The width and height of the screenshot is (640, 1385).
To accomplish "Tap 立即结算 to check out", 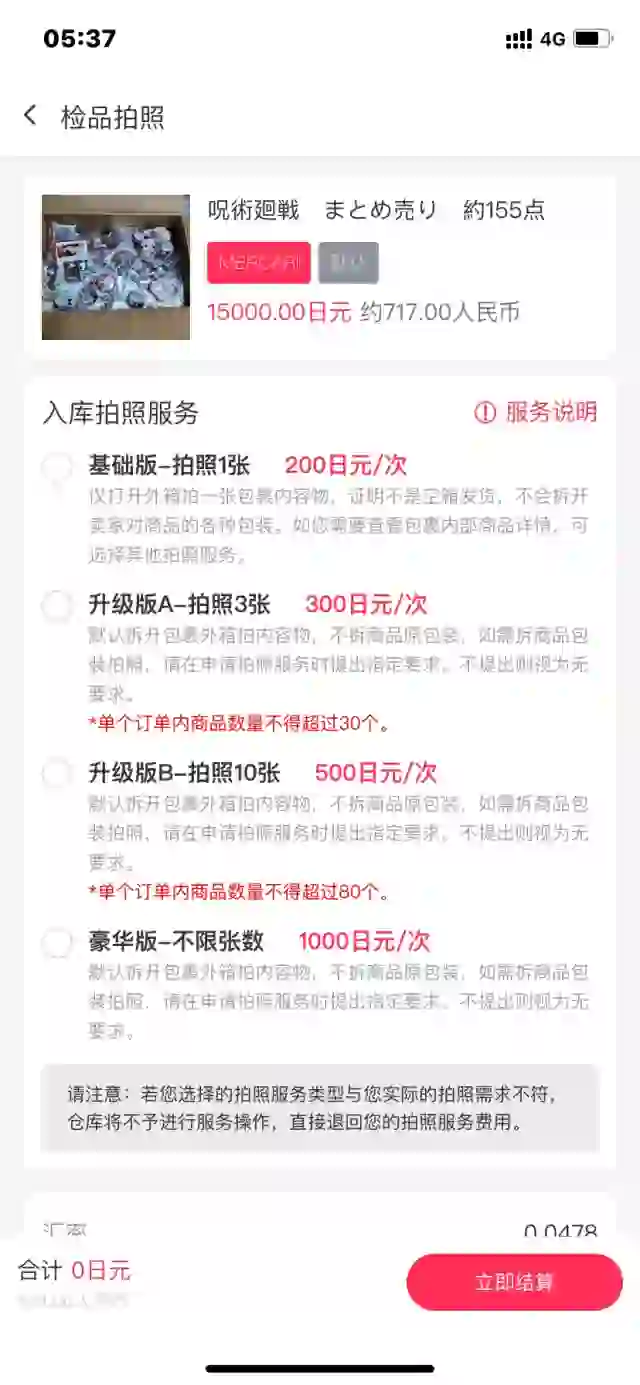I will 514,1282.
